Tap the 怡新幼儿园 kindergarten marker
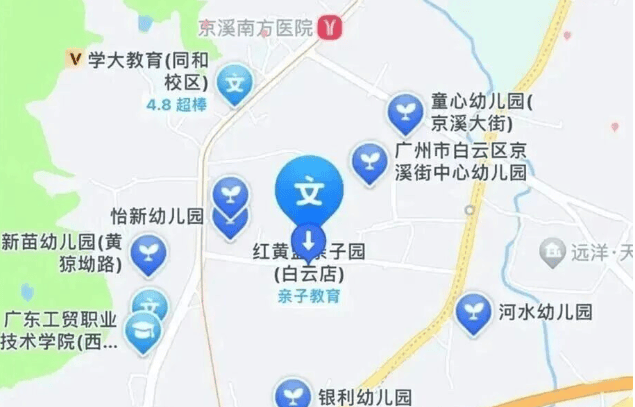Screen dimensions: 635x407 [x=230, y=192]
